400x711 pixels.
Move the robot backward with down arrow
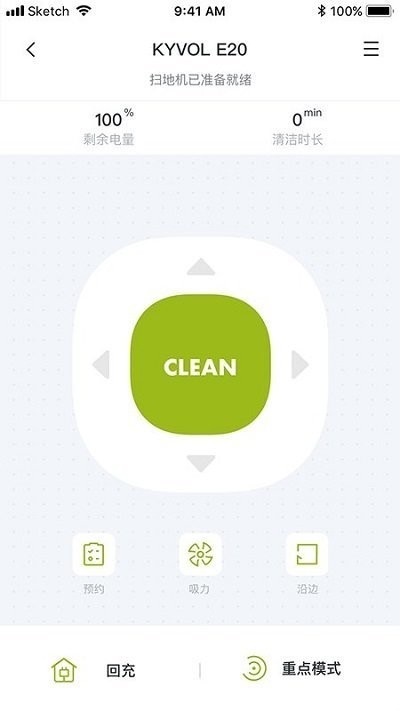[200, 463]
